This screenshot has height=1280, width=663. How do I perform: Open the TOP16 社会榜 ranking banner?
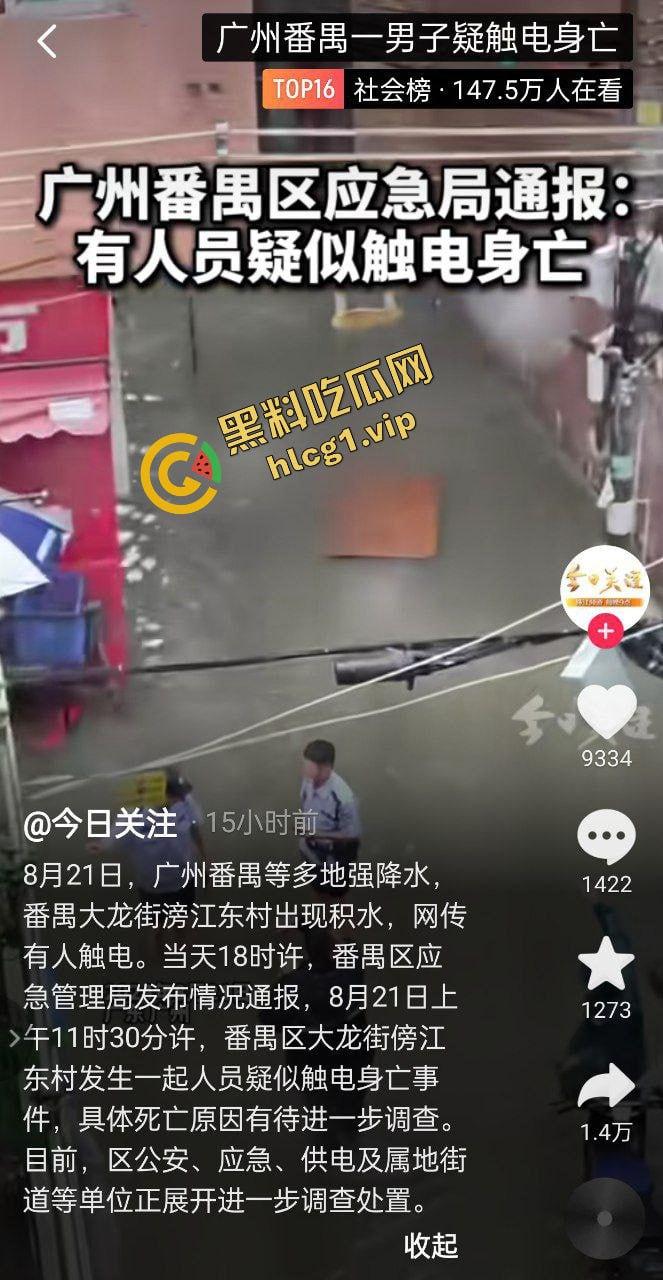click(x=447, y=90)
